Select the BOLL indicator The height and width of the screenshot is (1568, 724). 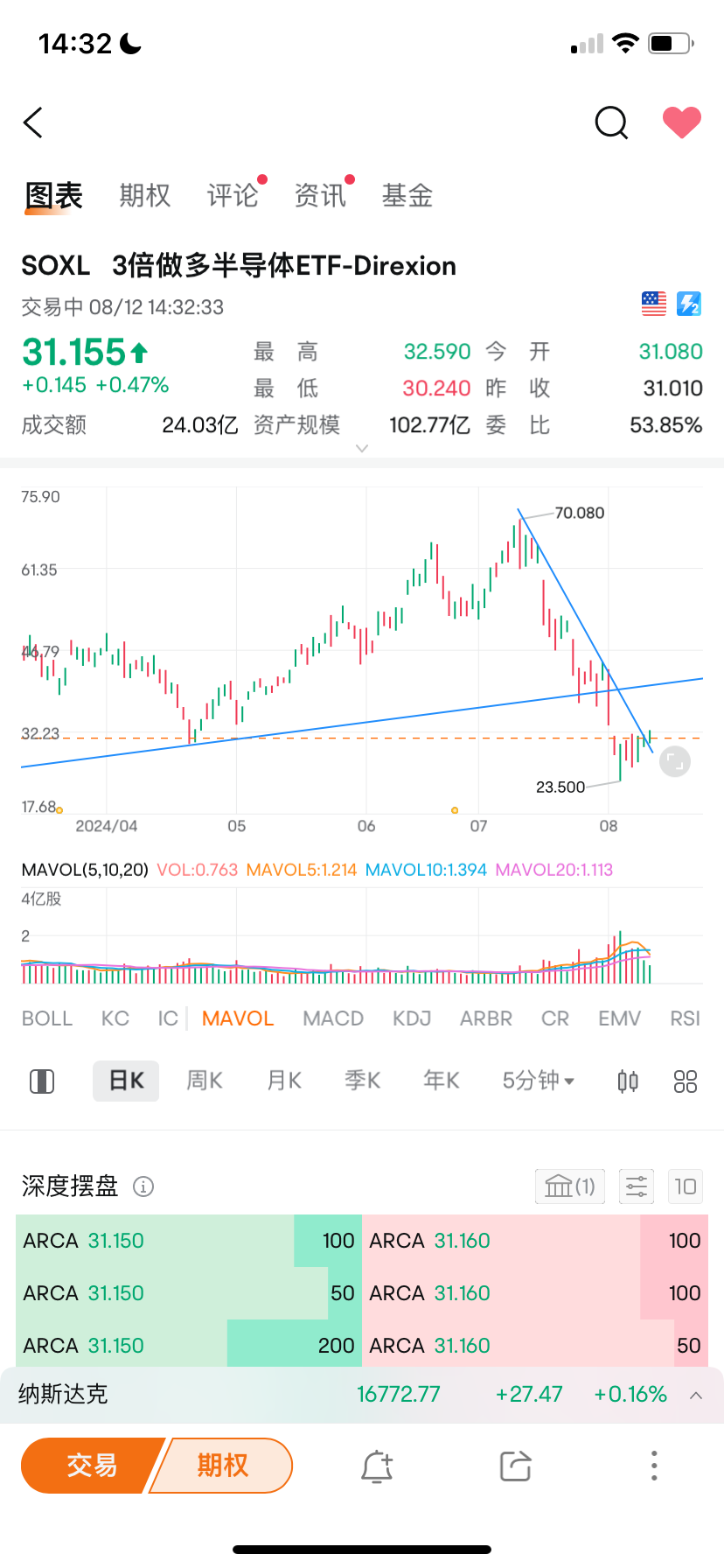pyautogui.click(x=47, y=1018)
